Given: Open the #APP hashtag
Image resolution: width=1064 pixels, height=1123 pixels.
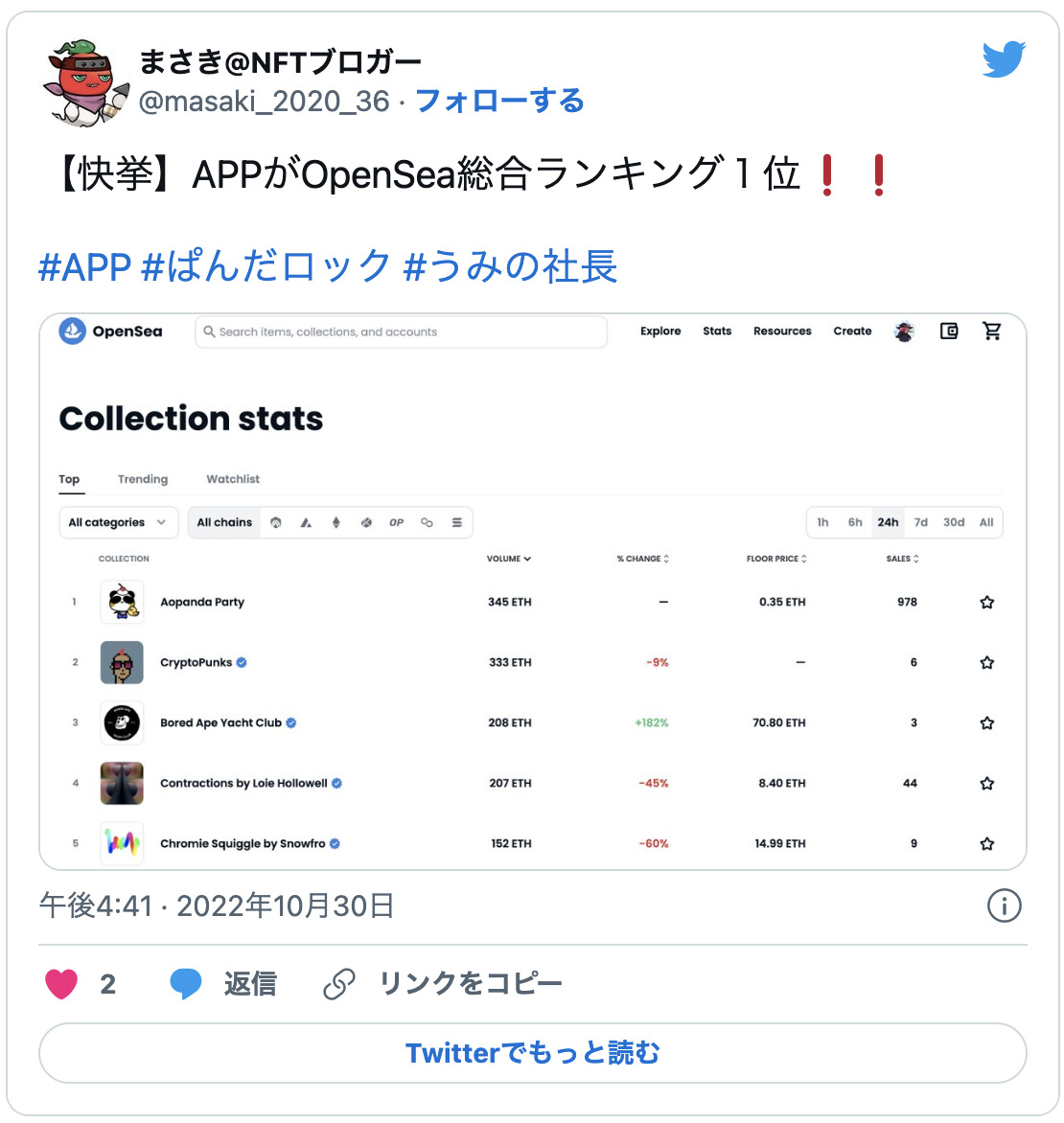Looking at the screenshot, I should tap(84, 266).
